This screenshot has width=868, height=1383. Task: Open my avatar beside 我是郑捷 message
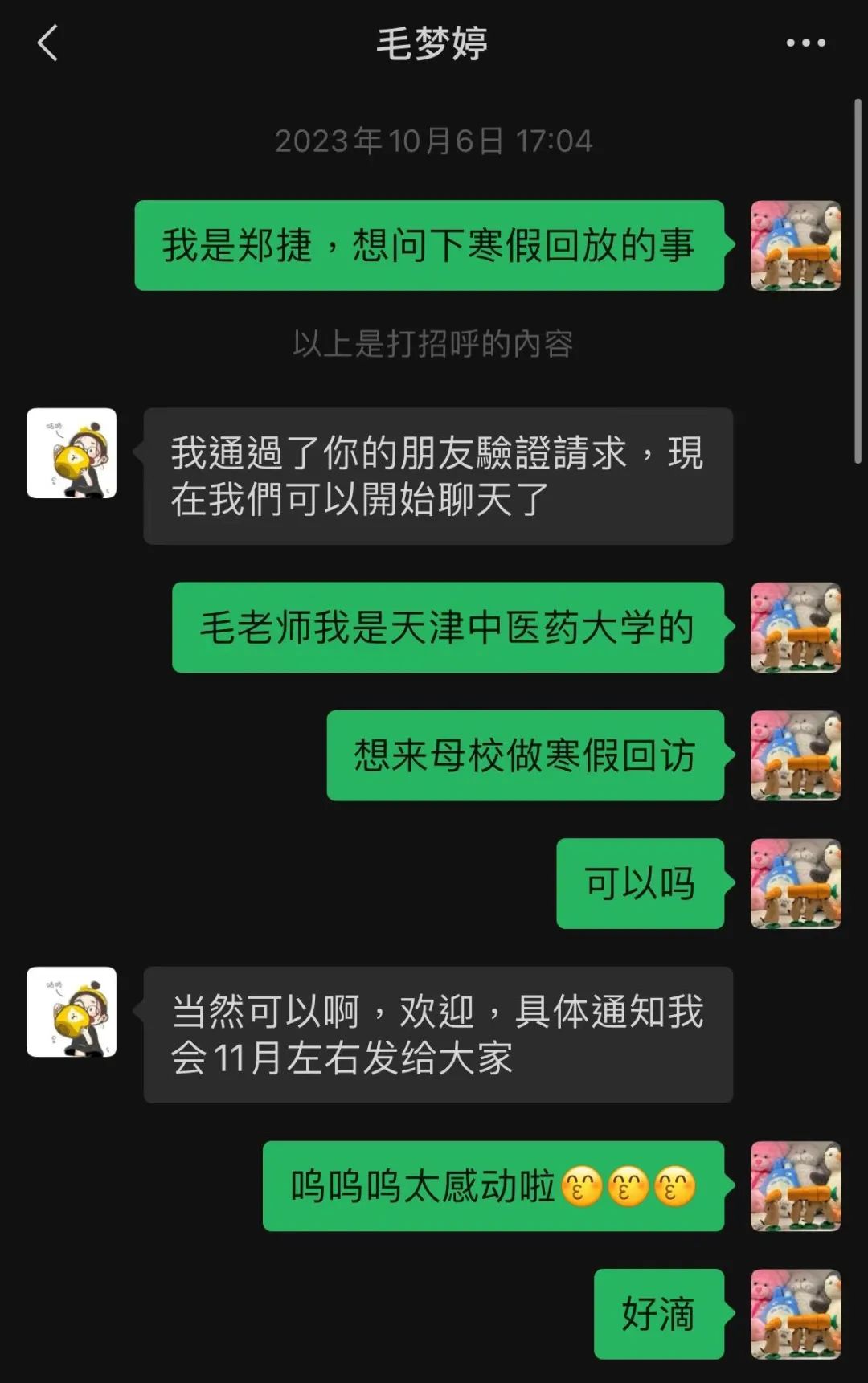pos(796,246)
